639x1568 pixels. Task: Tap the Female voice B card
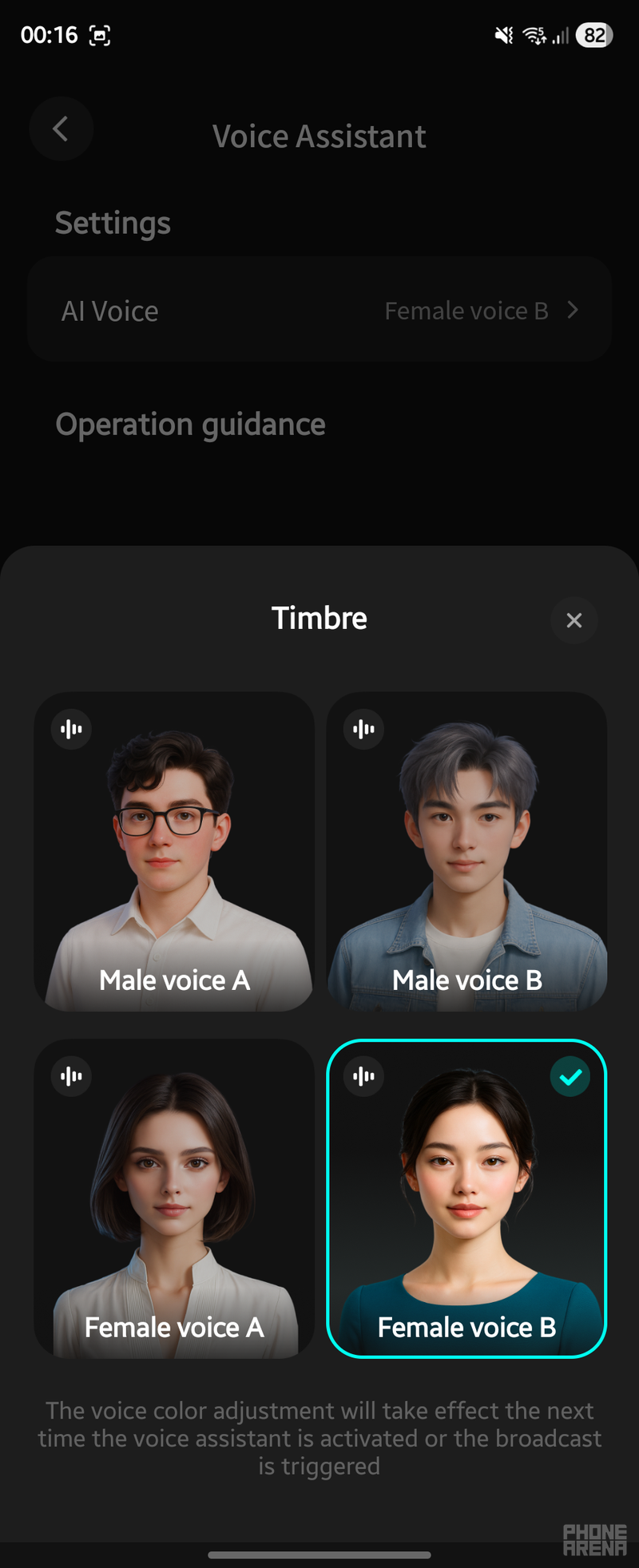click(x=466, y=1198)
